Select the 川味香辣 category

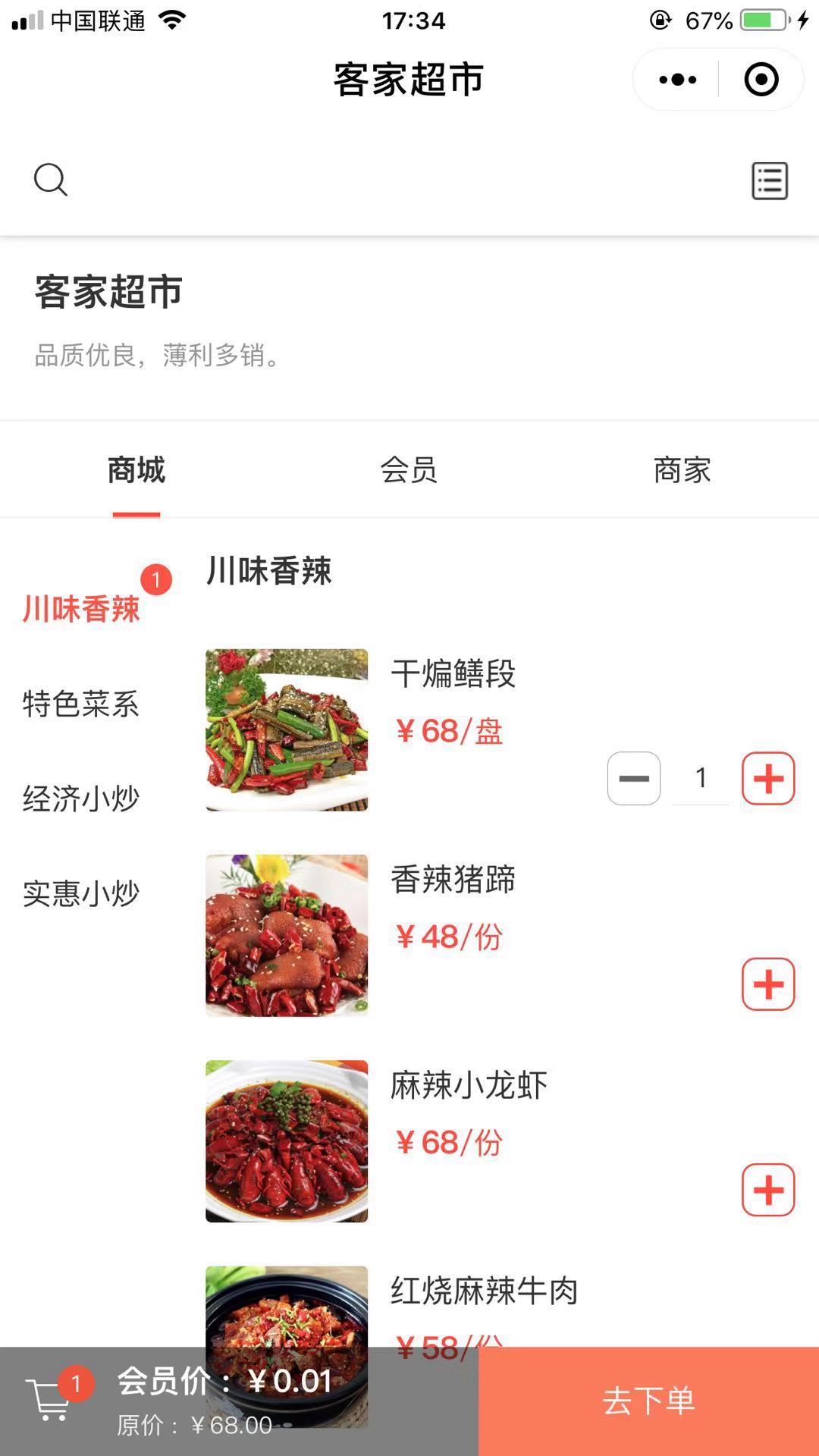tap(81, 609)
